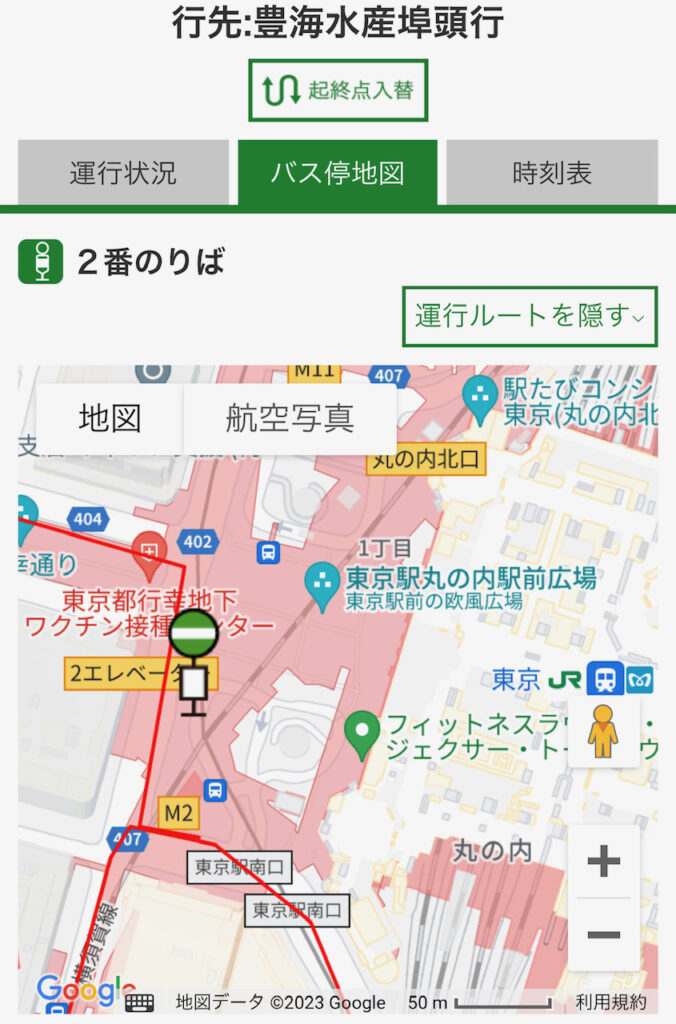Screen dimensions: 676x1024
Task: Tap the 東京駅丸の内駅前広場 map pin
Action: [x=322, y=587]
